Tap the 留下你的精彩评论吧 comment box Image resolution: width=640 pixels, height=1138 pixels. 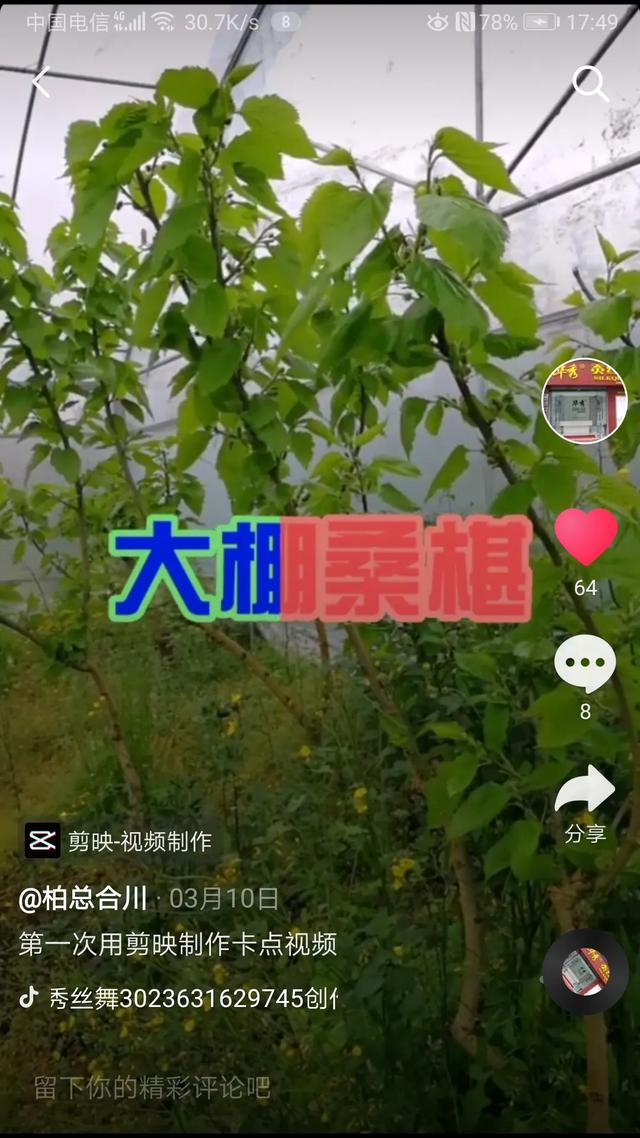pyautogui.click(x=152, y=1088)
